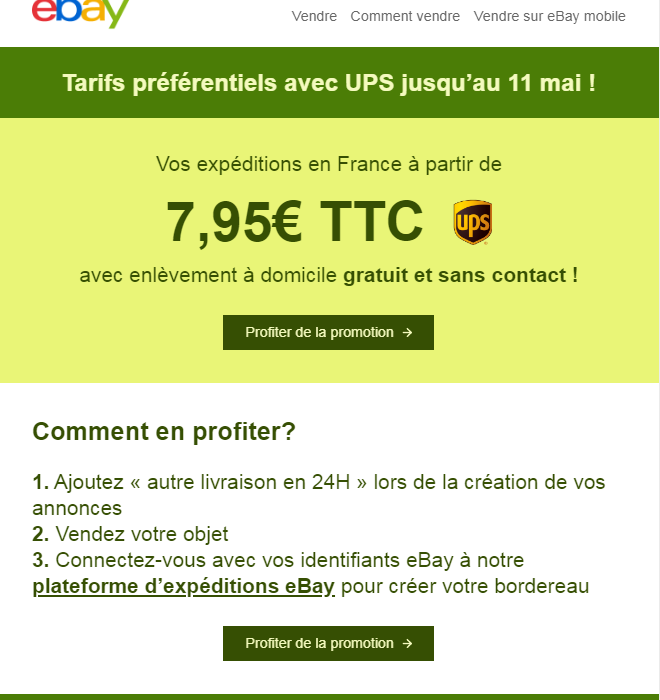Open Vendre sur eBay mobile link

pyautogui.click(x=549, y=16)
